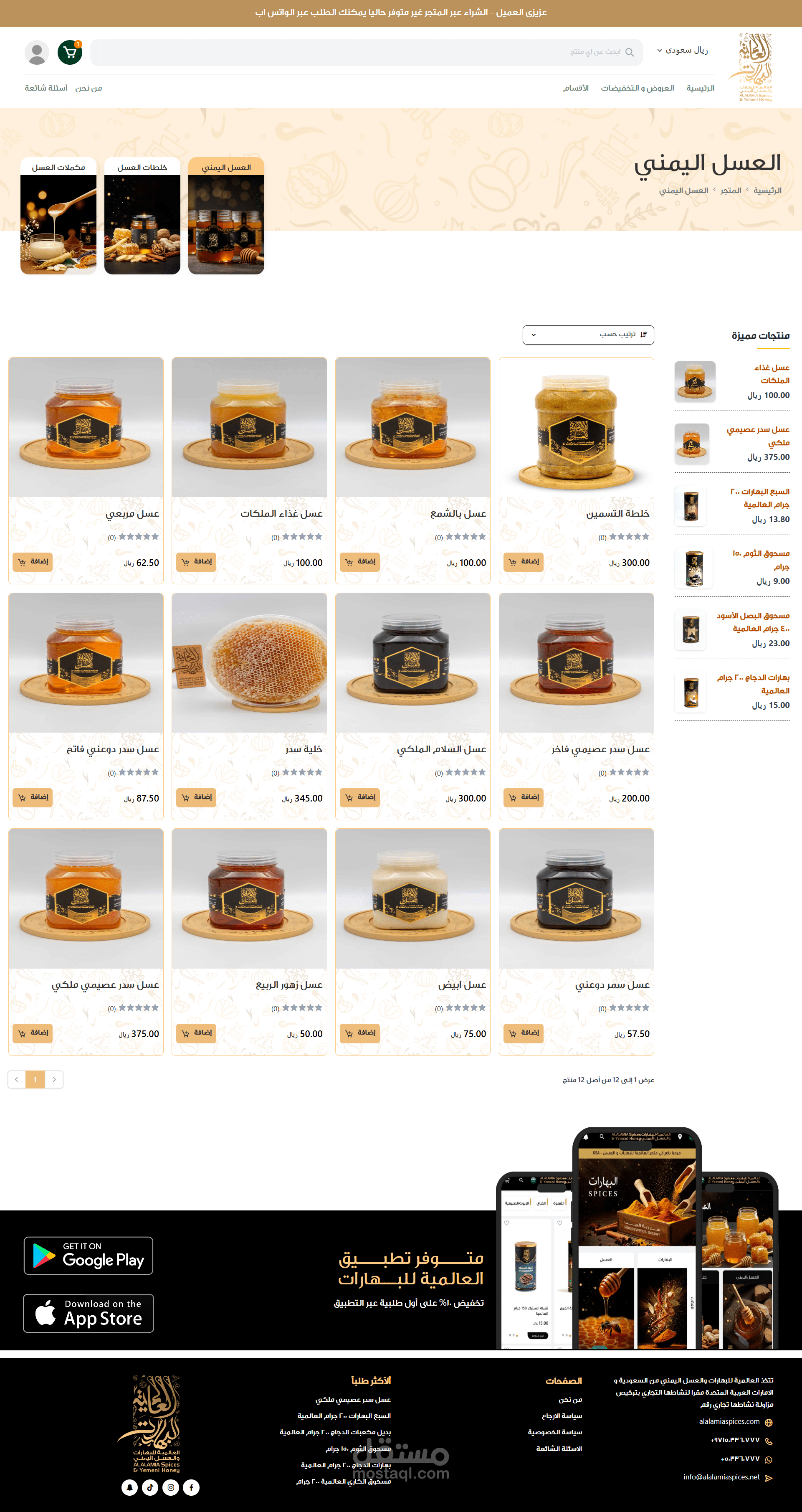The height and width of the screenshot is (1512, 802).
Task: Open the ريال سعودي currency dropdown
Action: coord(682,51)
